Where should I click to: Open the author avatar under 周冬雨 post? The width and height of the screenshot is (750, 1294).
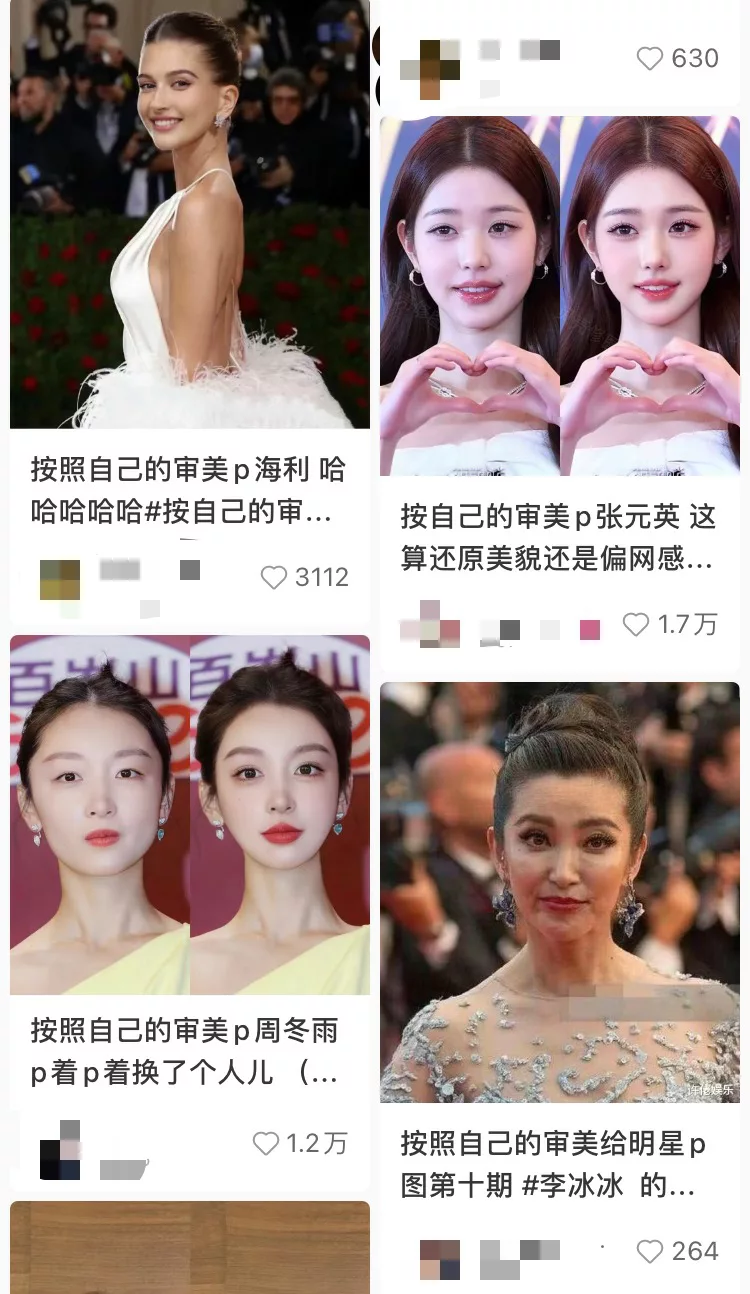[x=59, y=1150]
